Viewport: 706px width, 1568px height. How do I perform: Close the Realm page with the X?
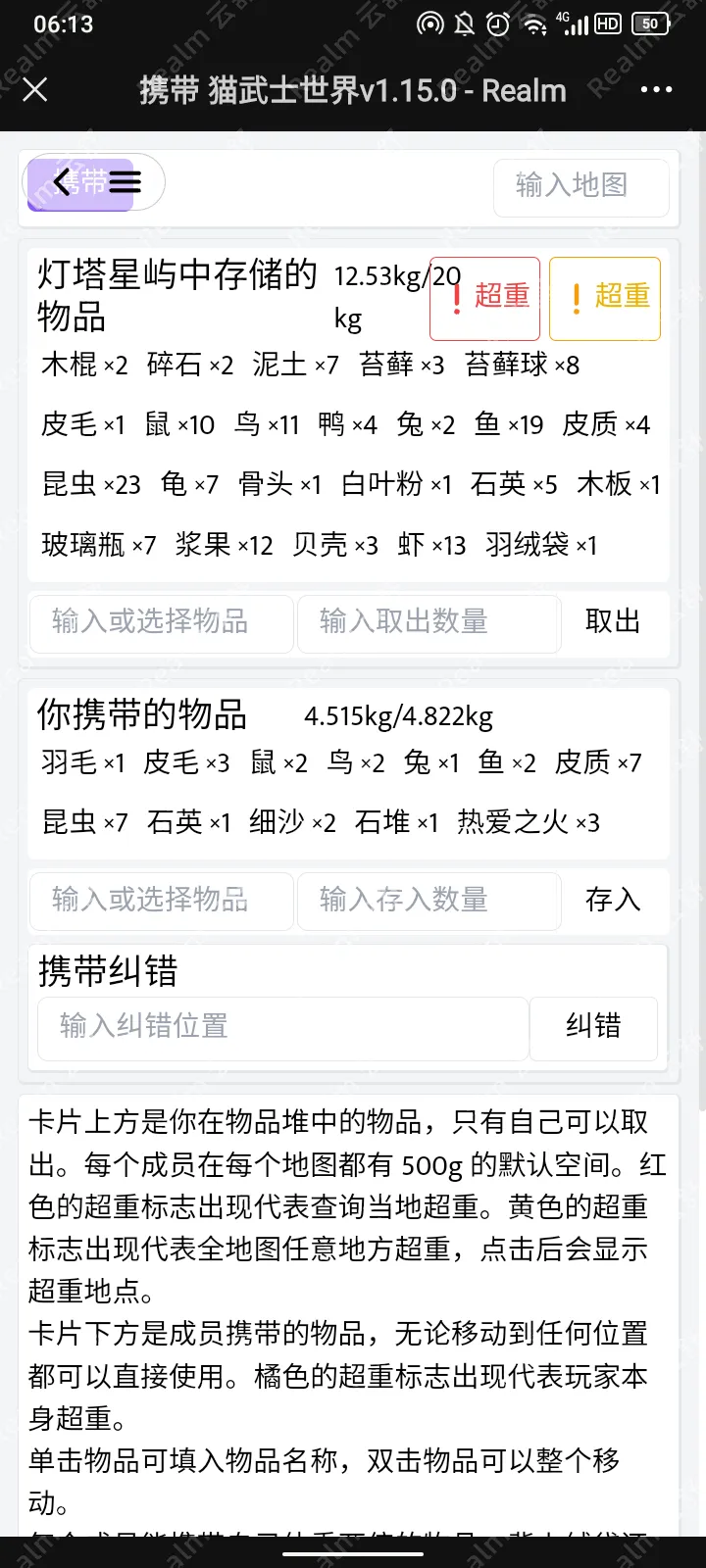pos(35,90)
